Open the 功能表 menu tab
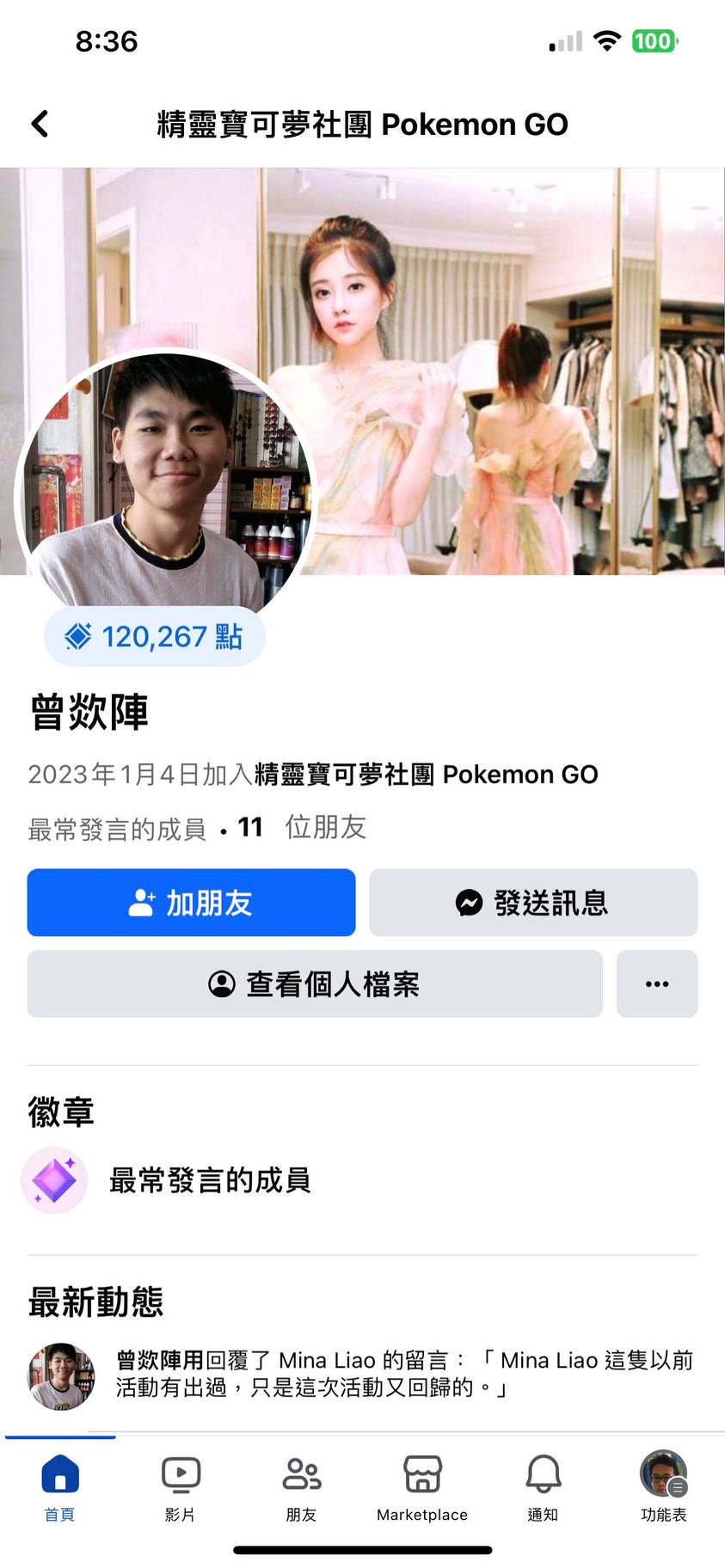This screenshot has height=1568, width=725. click(x=663, y=1489)
